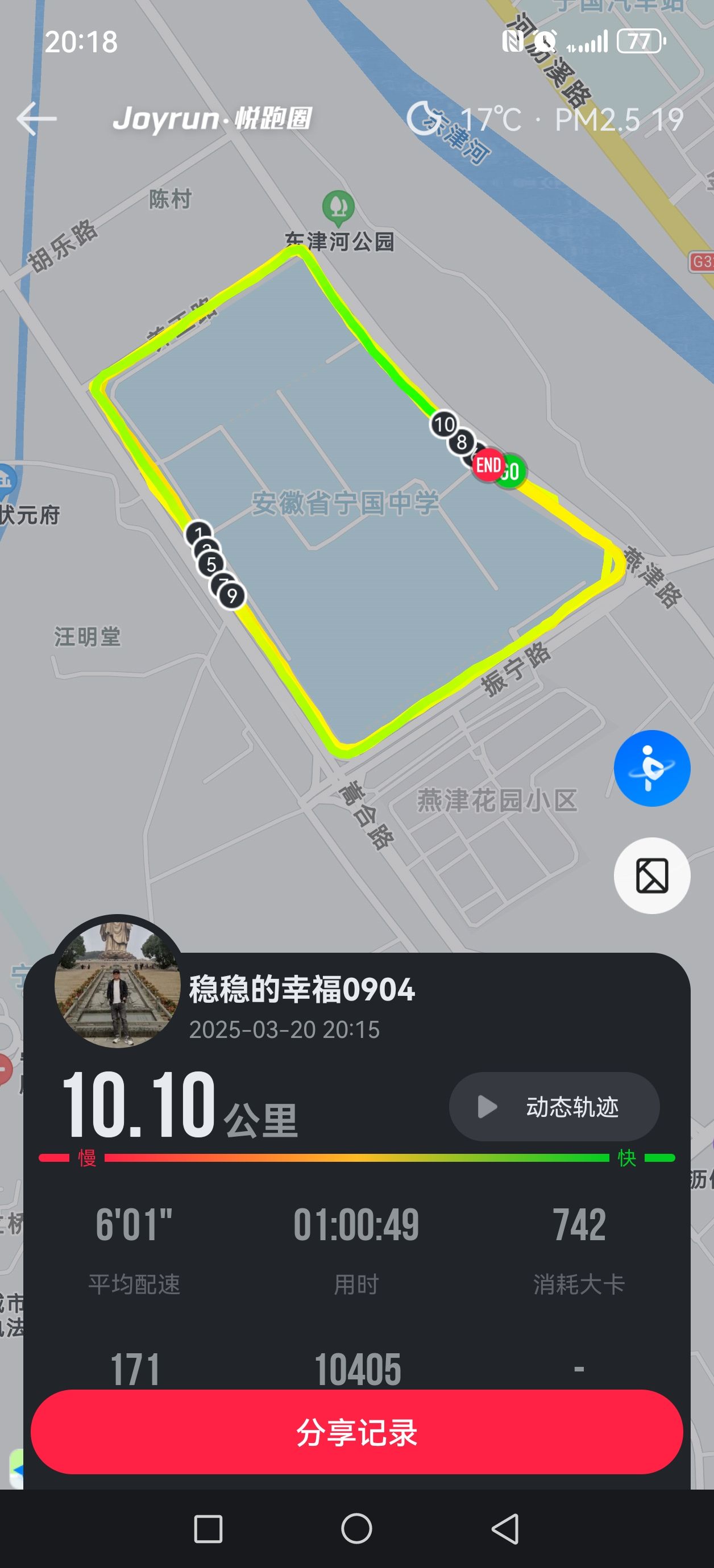Go to the system home screen
The width and height of the screenshot is (714, 1568).
tap(356, 1528)
